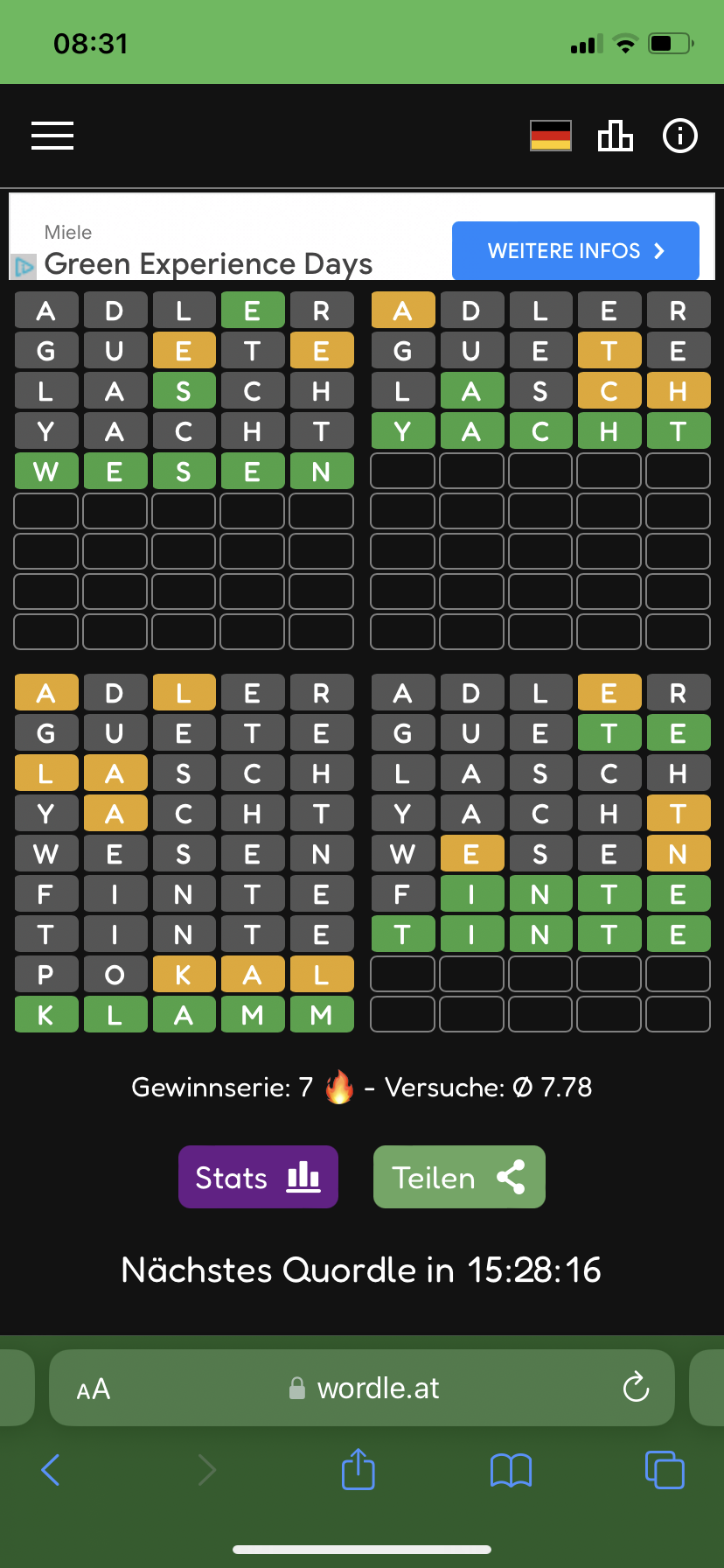Open the info icon
The width and height of the screenshot is (724, 1568).
(x=680, y=136)
